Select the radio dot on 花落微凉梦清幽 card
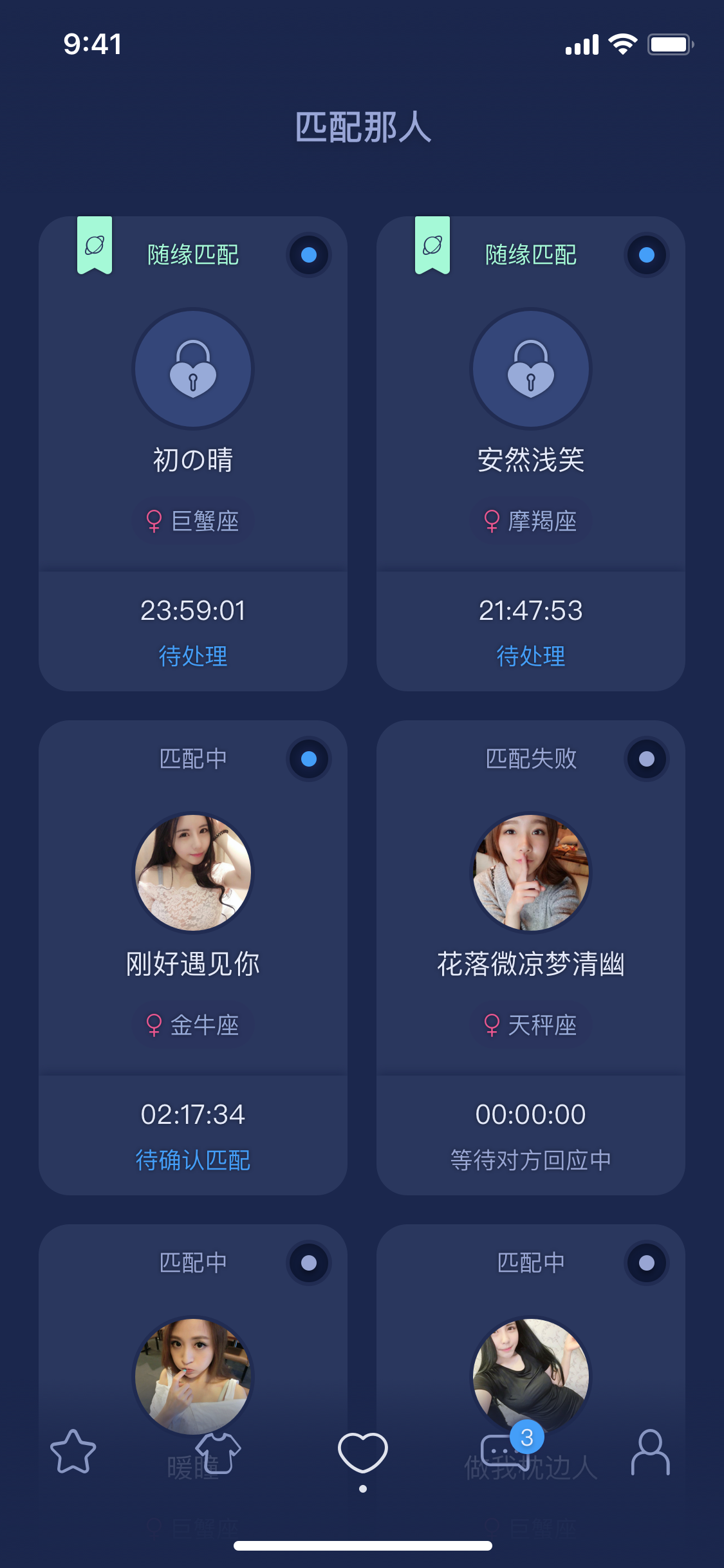The width and height of the screenshot is (724, 1568). point(647,759)
